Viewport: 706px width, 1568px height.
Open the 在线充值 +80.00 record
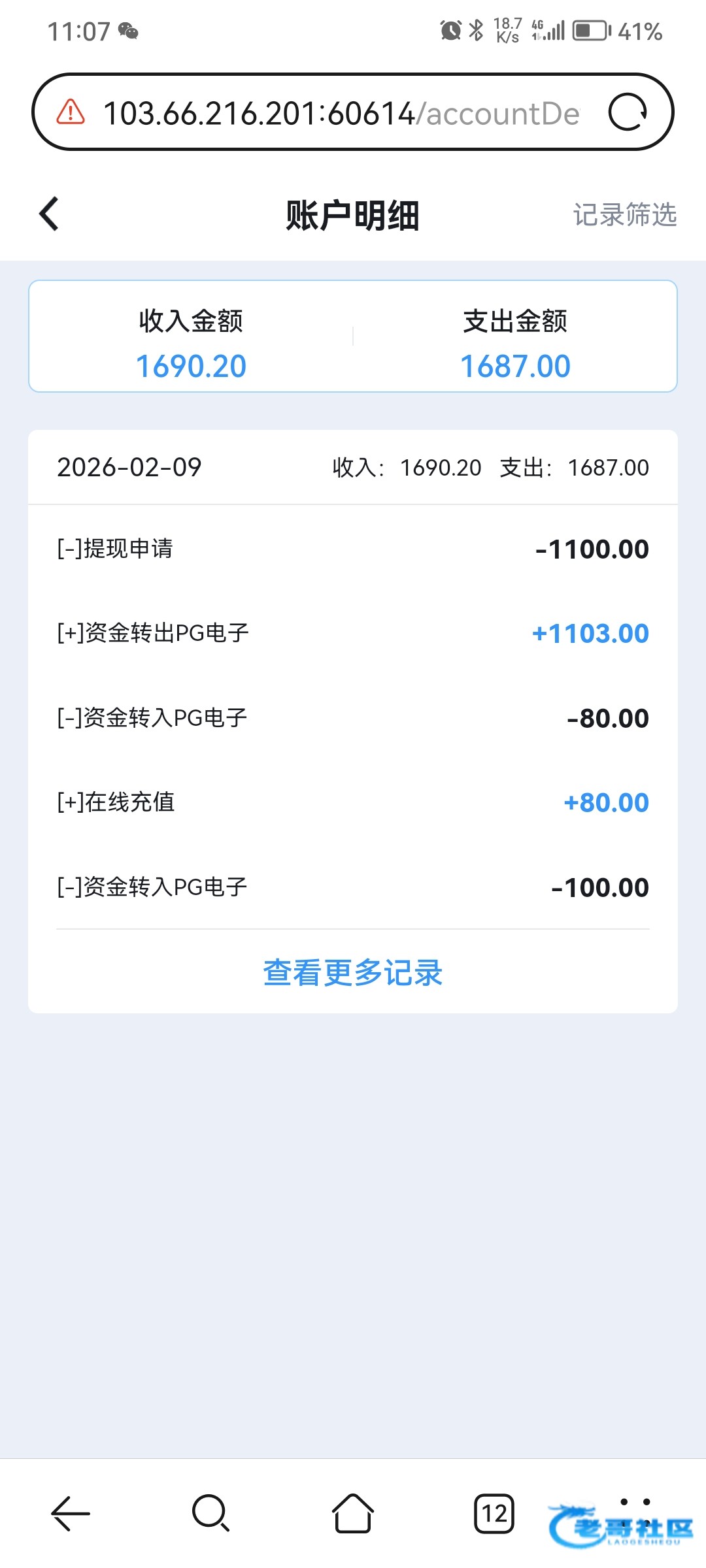click(352, 802)
